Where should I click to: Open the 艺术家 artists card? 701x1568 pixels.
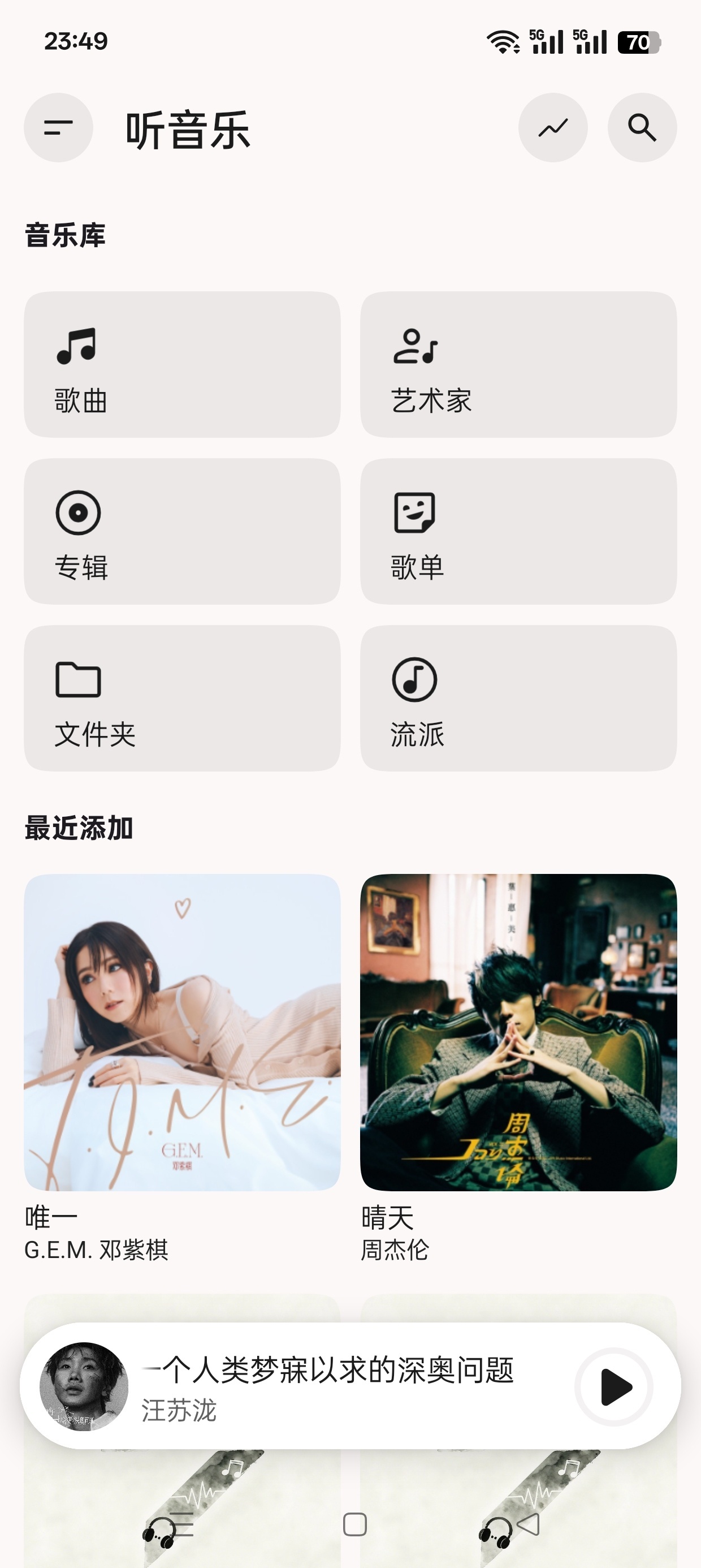coord(518,365)
